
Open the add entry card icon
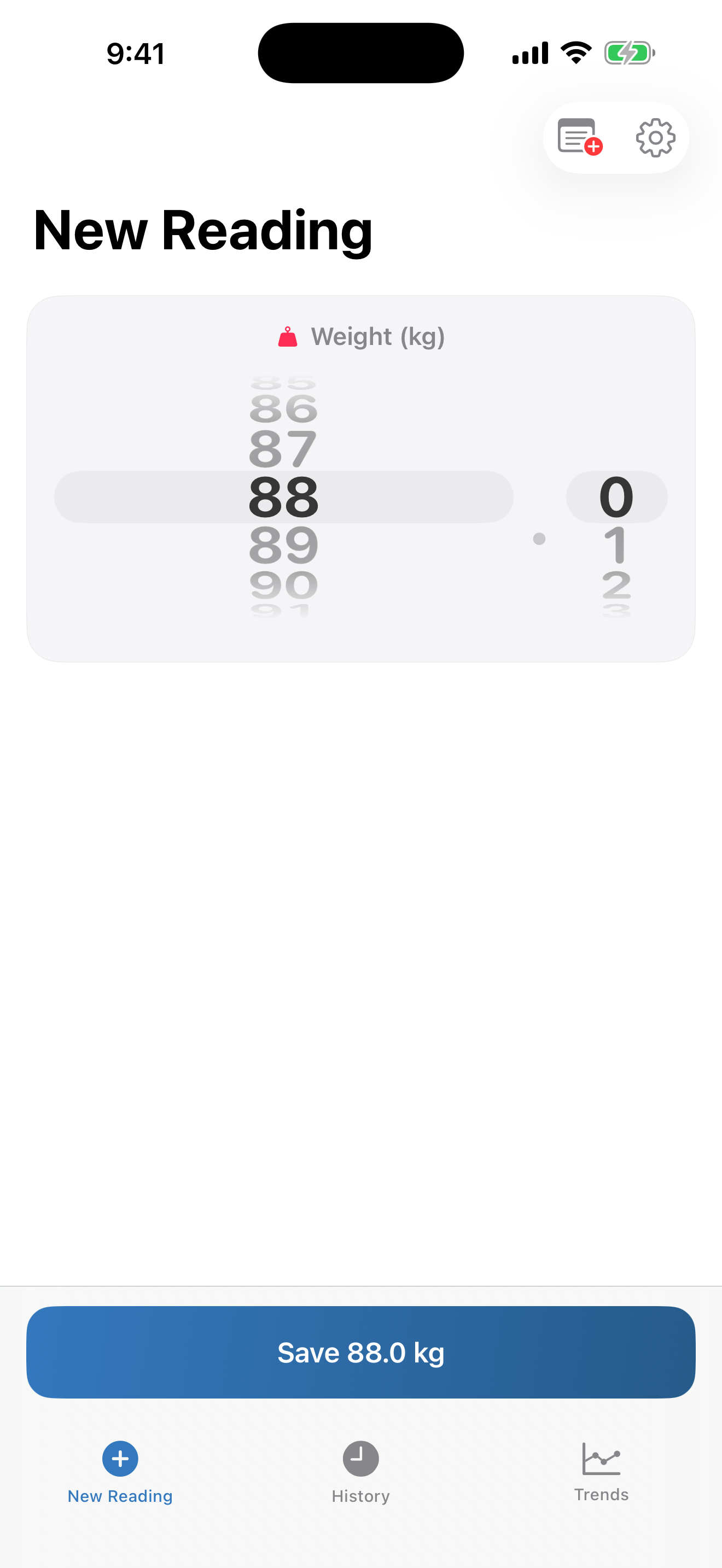(579, 137)
